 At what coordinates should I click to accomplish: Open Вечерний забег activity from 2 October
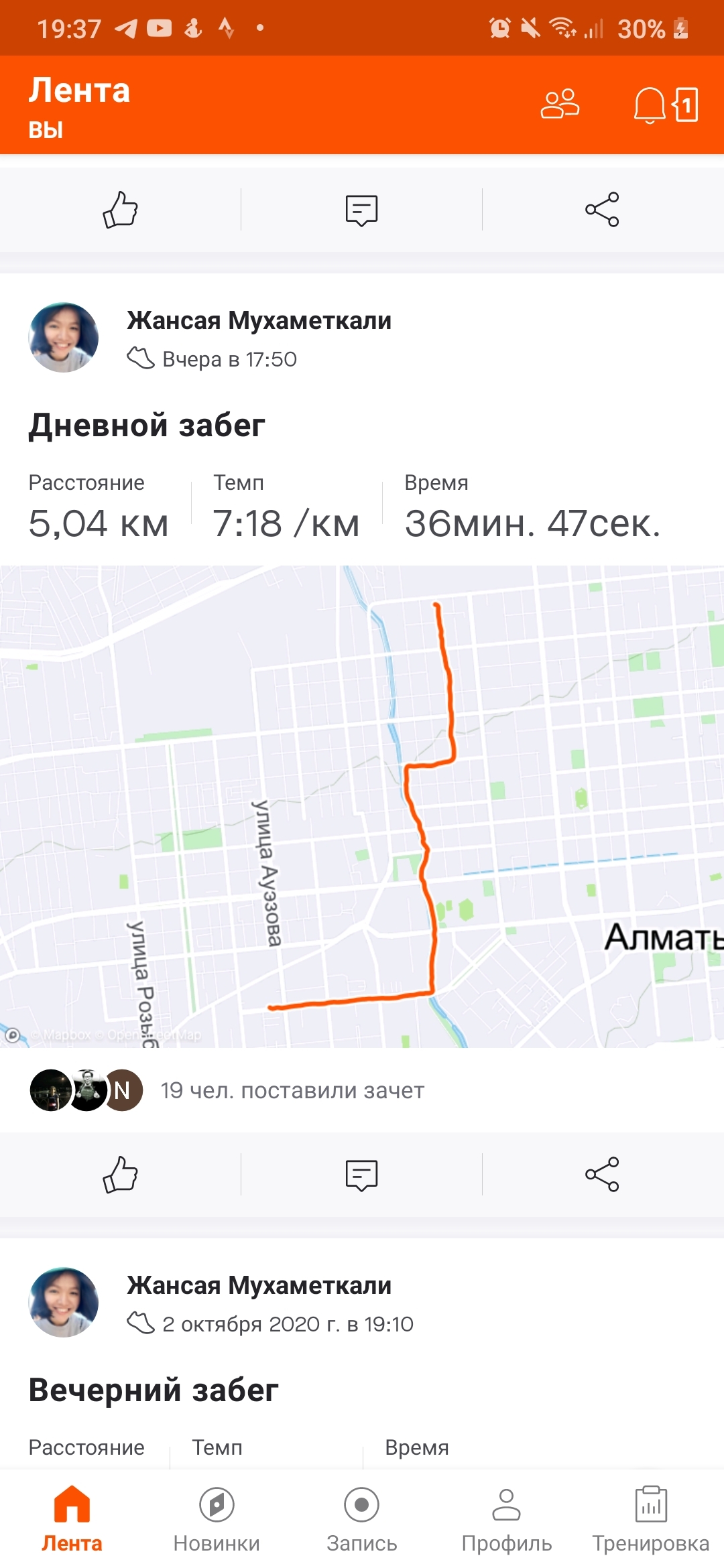pyautogui.click(x=154, y=1390)
